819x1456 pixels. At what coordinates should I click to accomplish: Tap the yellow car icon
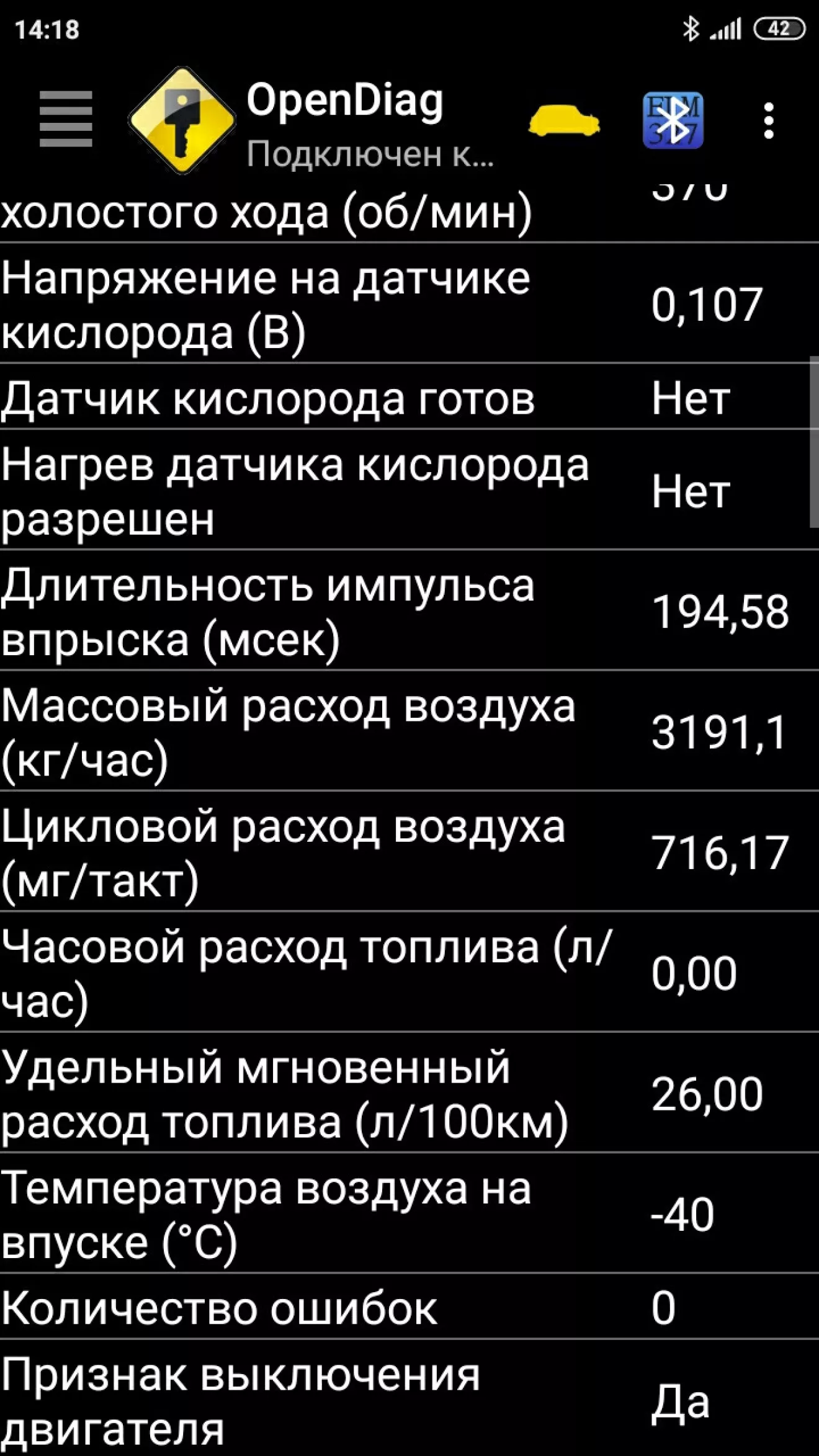tap(564, 121)
